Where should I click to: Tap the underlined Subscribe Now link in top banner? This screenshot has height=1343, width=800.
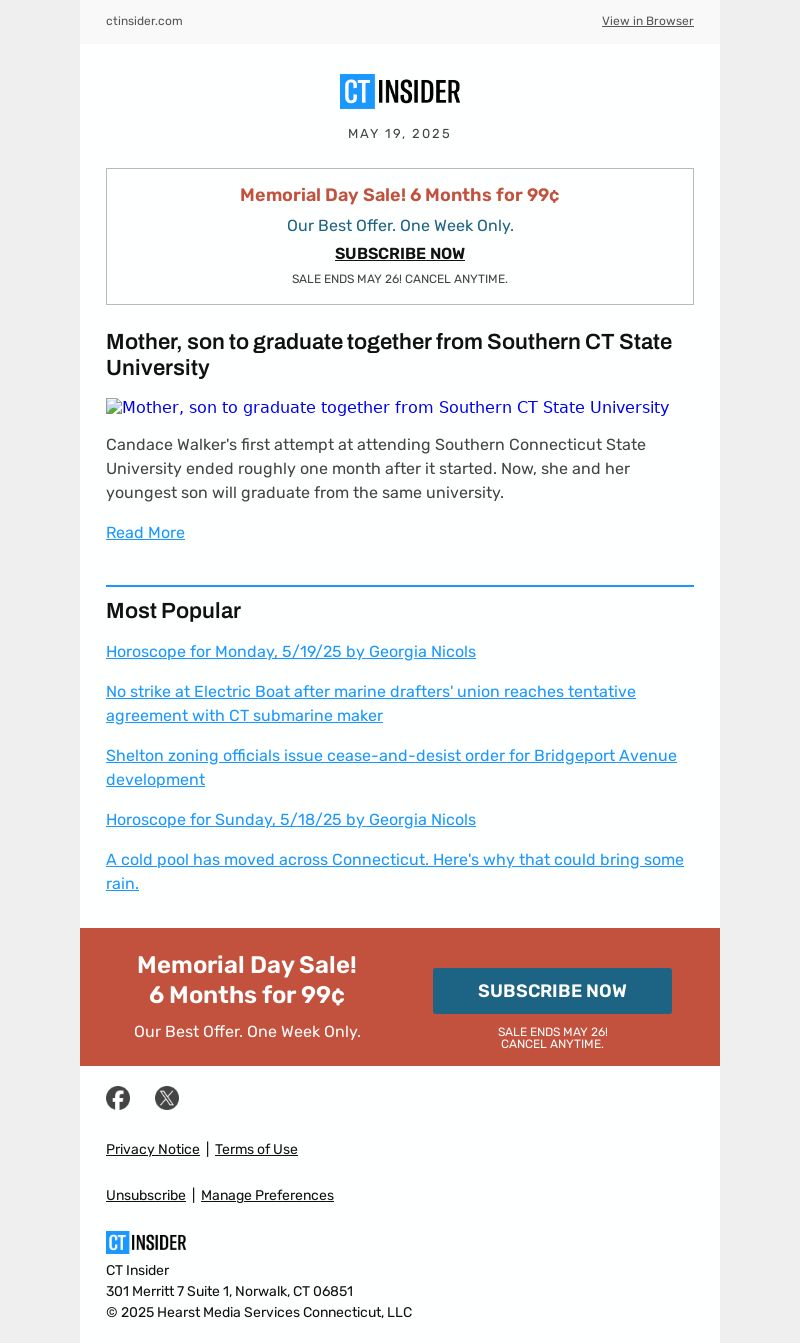tap(400, 254)
